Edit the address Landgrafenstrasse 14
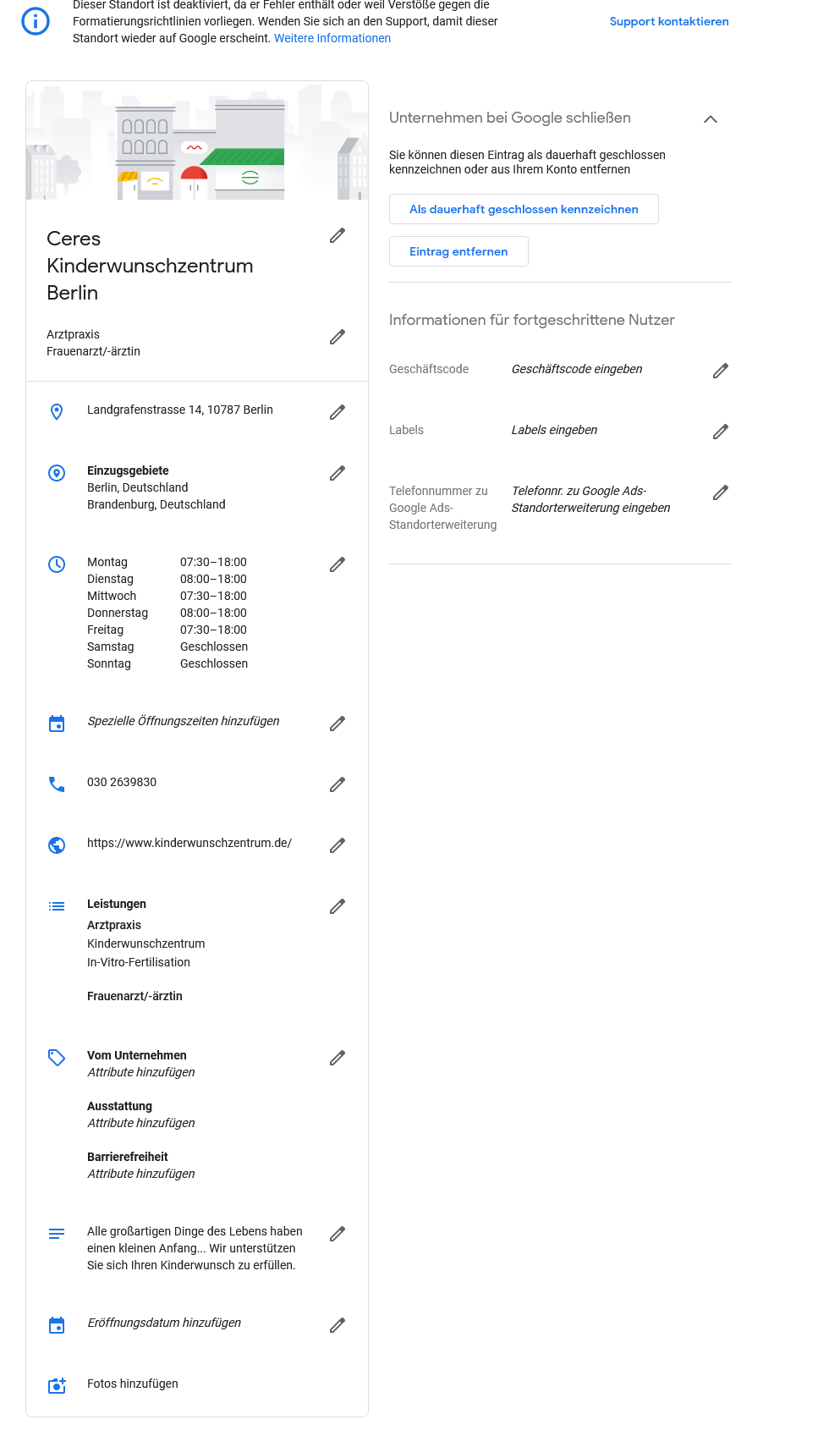 (337, 412)
